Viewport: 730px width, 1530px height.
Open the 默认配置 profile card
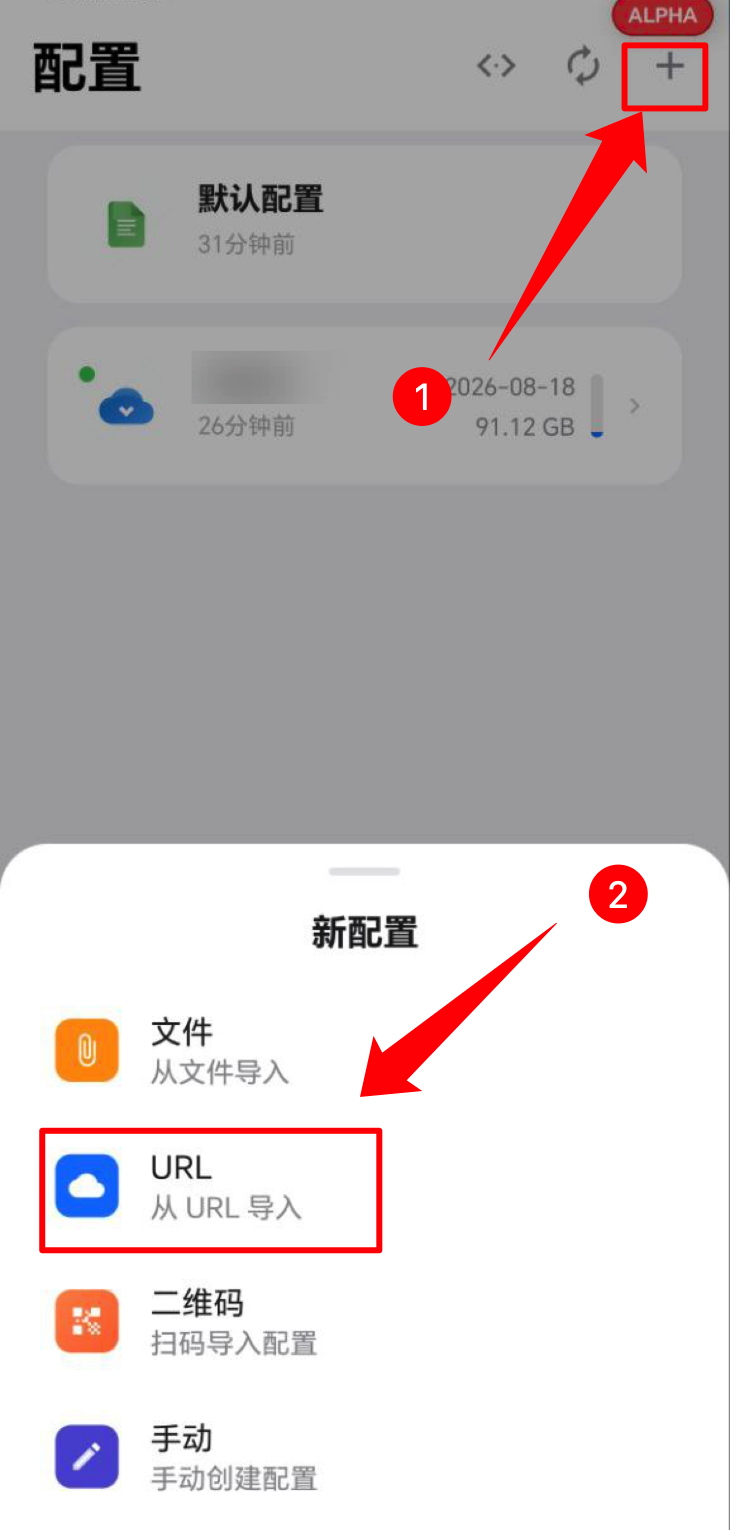coord(364,222)
